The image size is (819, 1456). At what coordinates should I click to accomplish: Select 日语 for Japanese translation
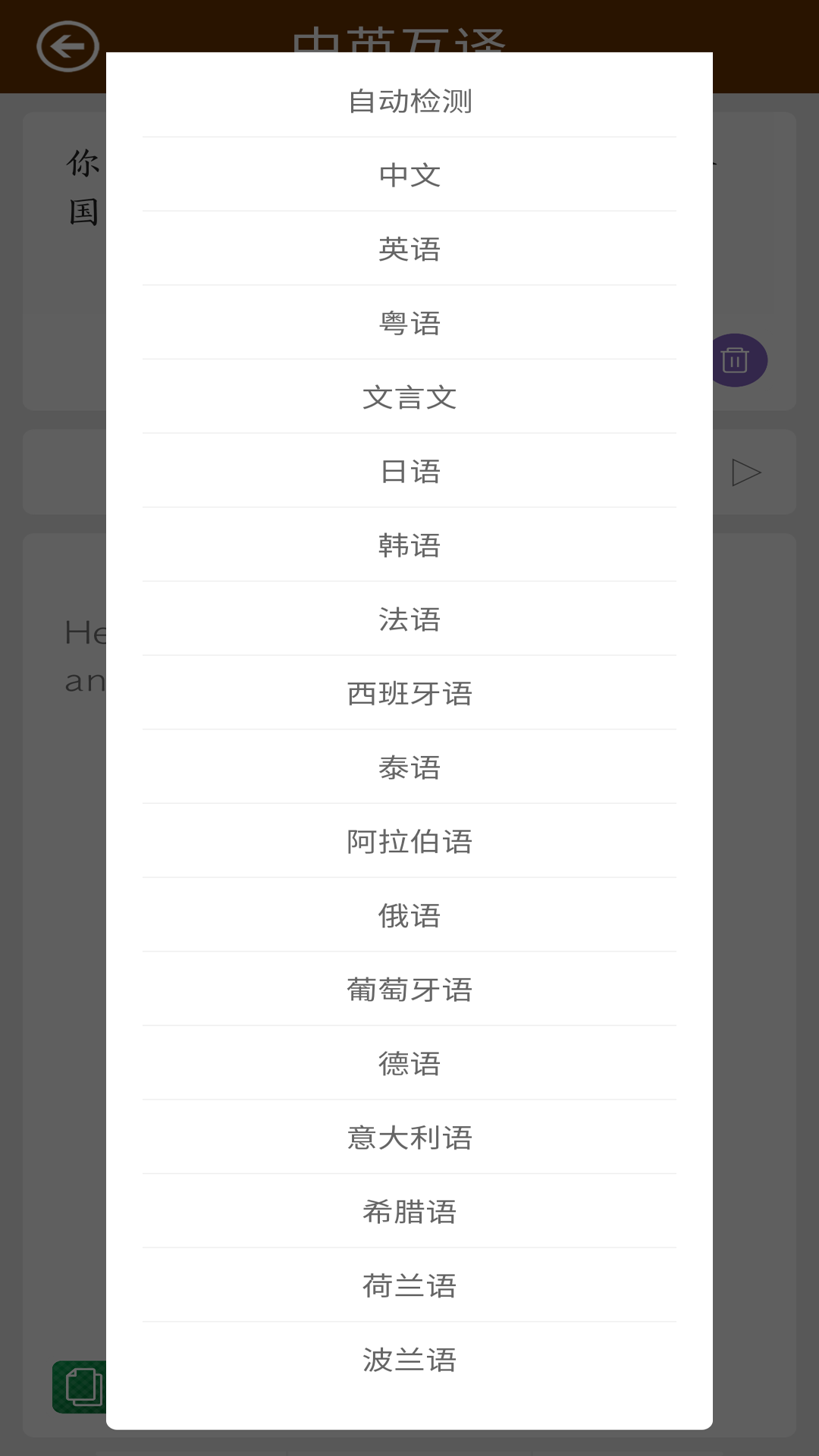click(409, 471)
